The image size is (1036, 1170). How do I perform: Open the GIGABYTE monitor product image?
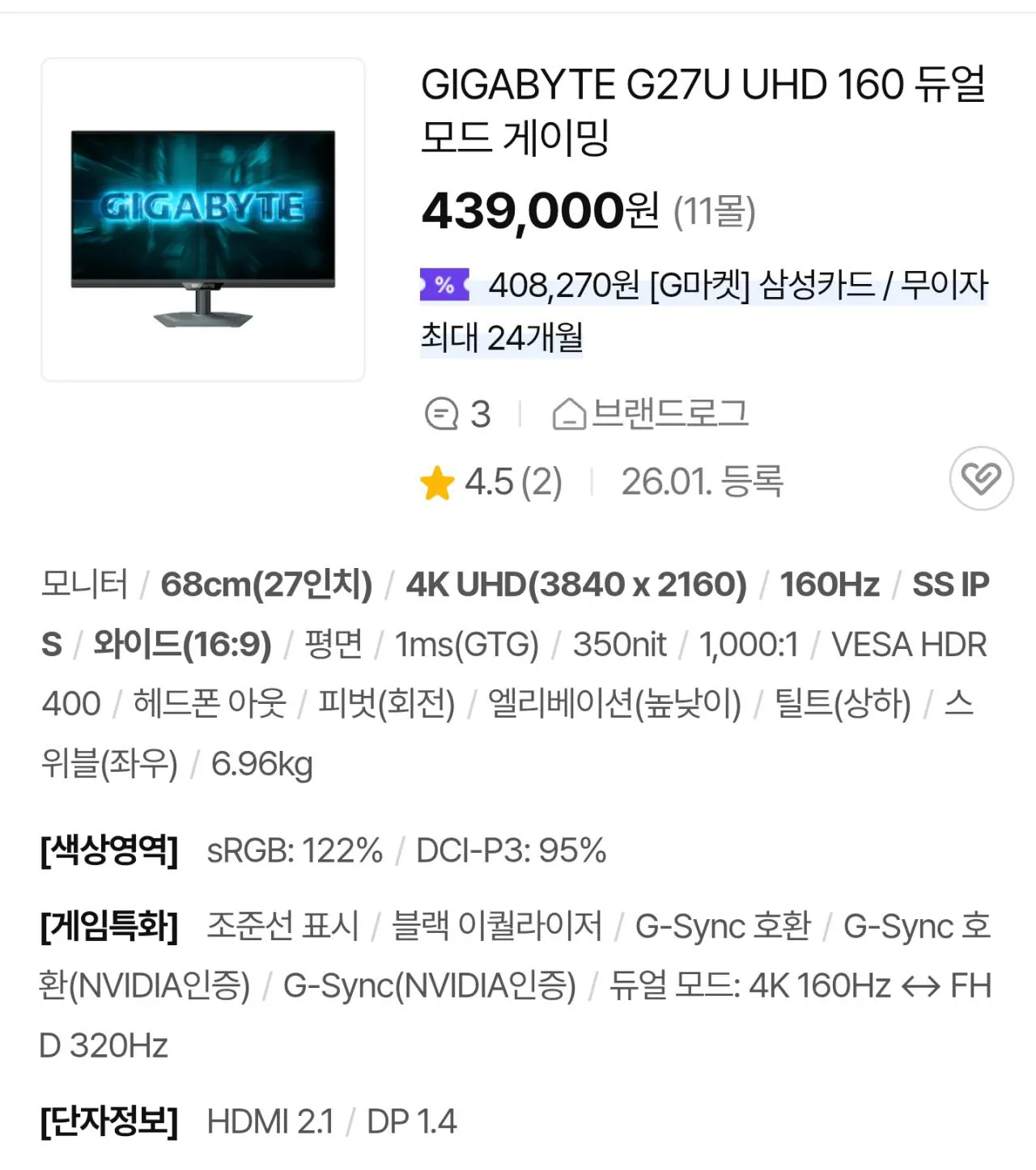[203, 220]
